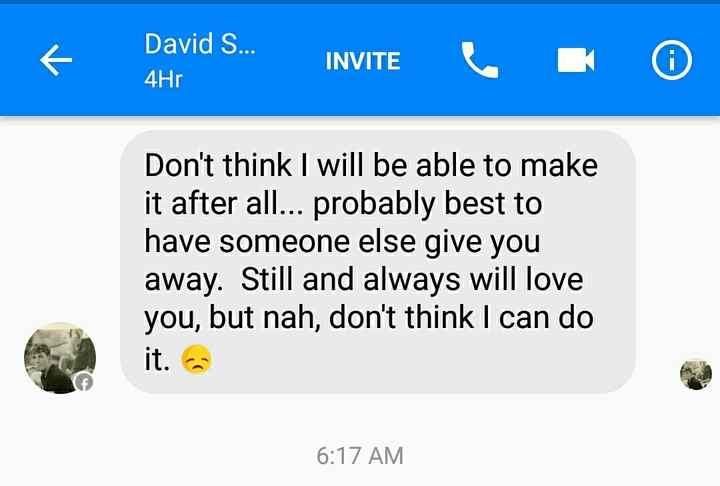Go back using the arrow icon

pyautogui.click(x=56, y=61)
